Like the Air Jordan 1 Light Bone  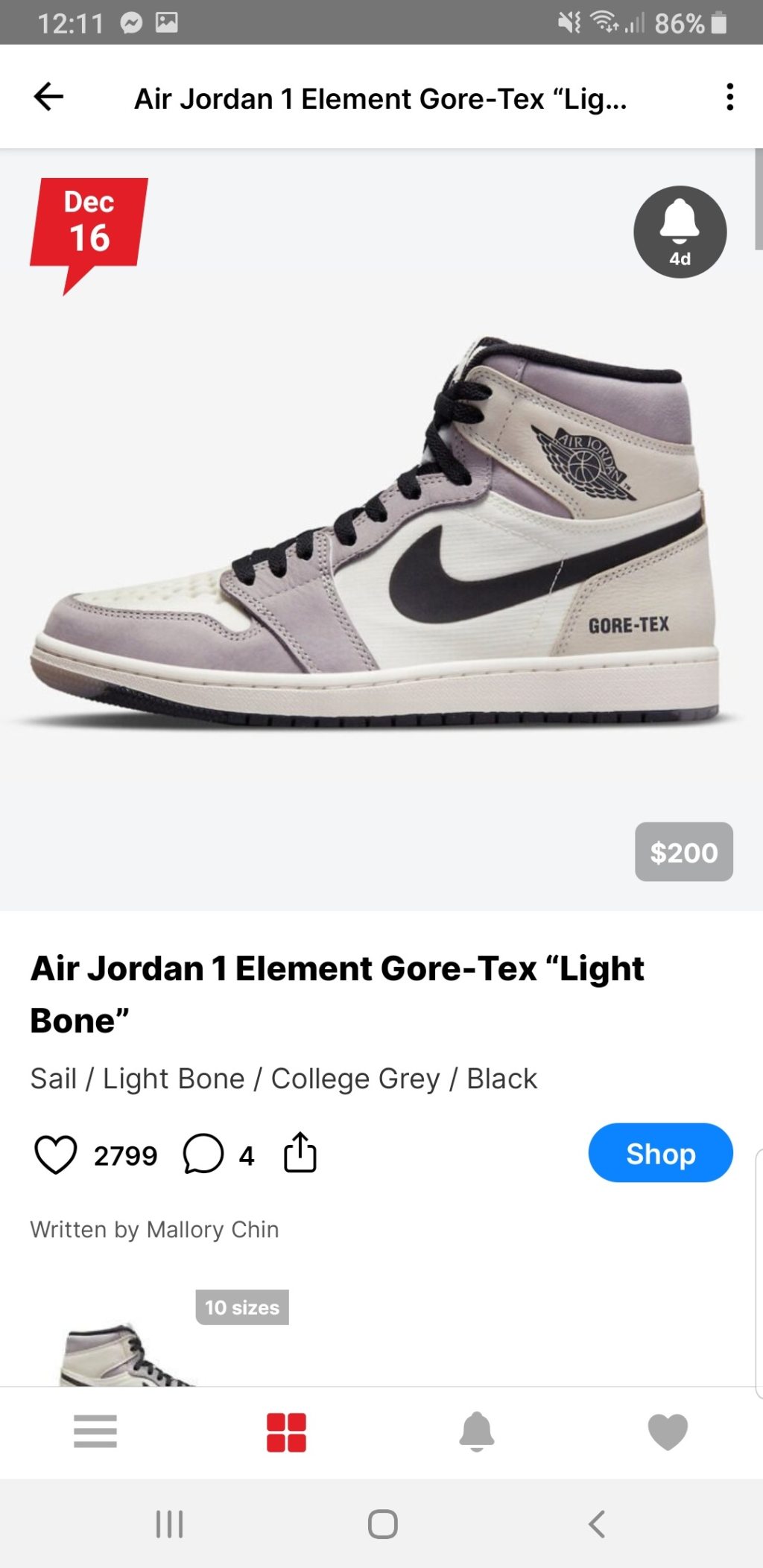[x=56, y=1155]
